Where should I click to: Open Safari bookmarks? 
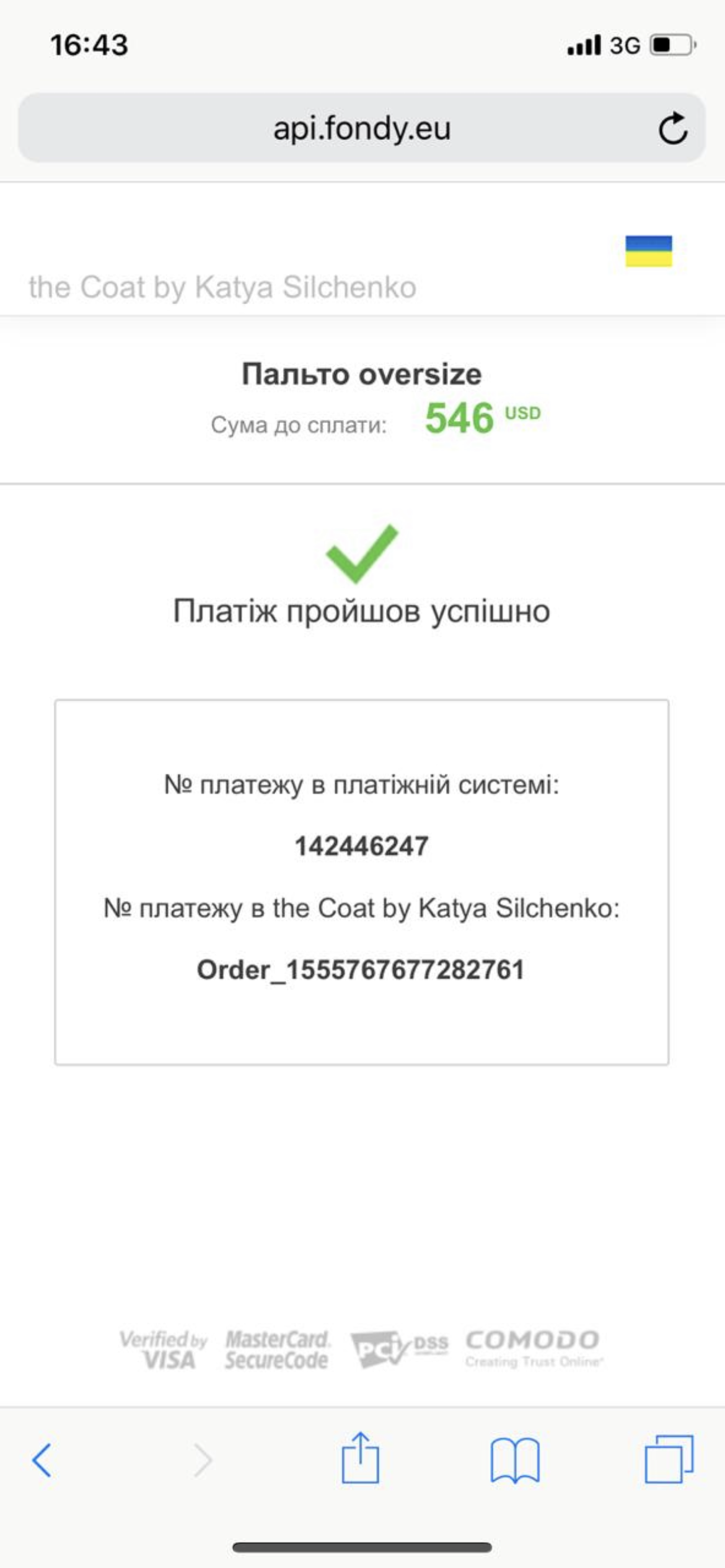coord(514,1460)
